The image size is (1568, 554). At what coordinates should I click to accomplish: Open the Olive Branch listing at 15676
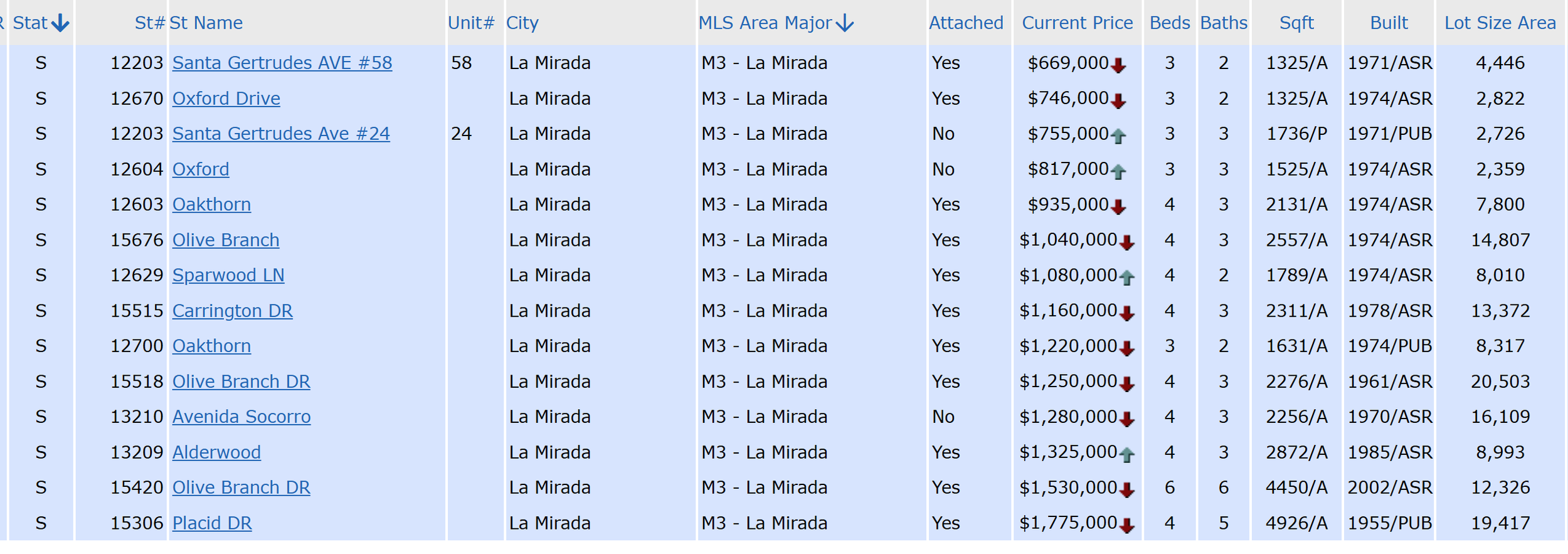tap(226, 240)
